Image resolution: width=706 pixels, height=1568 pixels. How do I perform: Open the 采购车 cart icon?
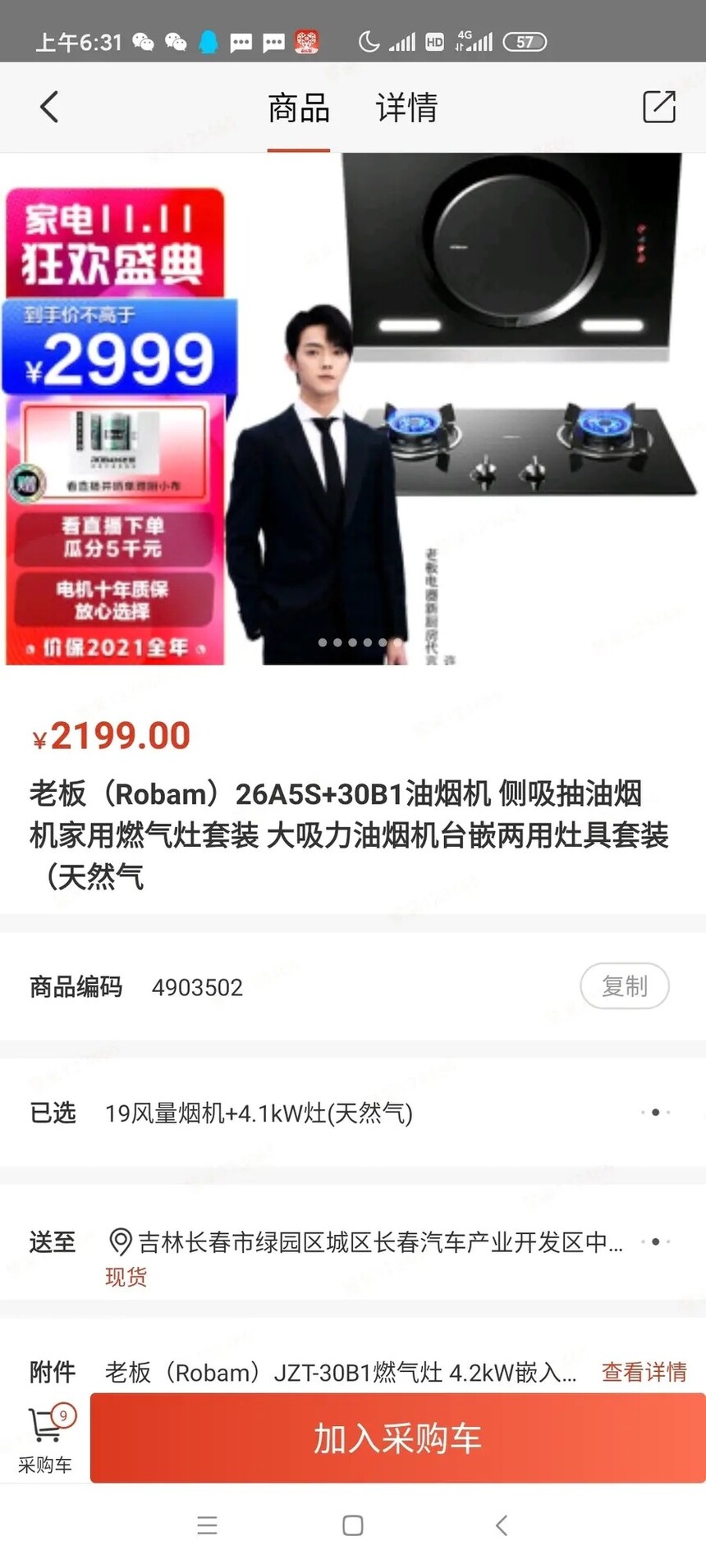pos(45,1438)
